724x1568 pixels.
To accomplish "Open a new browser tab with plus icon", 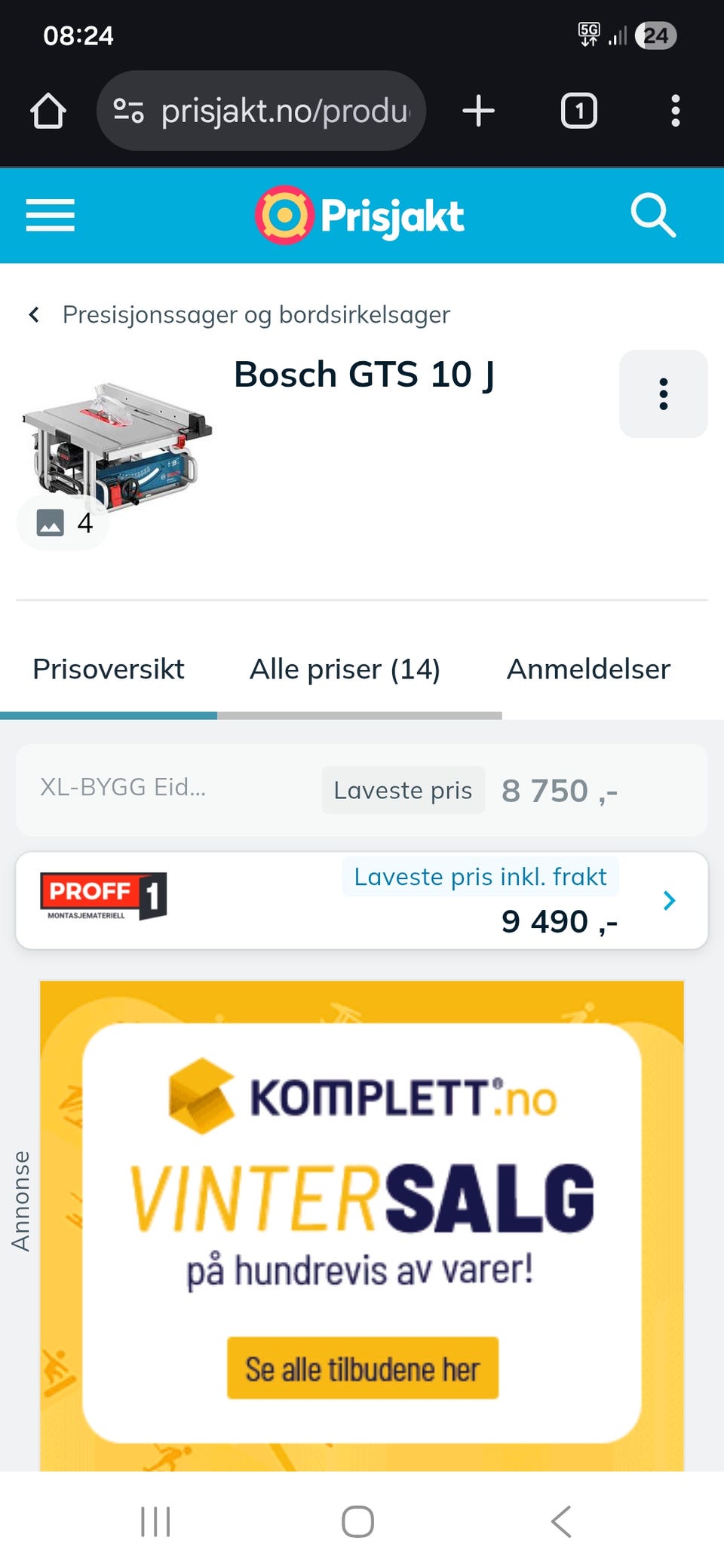I will (478, 110).
